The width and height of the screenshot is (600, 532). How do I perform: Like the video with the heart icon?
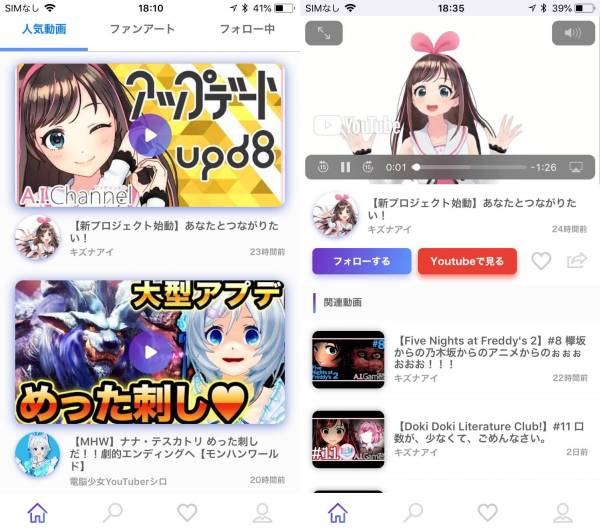tap(541, 261)
